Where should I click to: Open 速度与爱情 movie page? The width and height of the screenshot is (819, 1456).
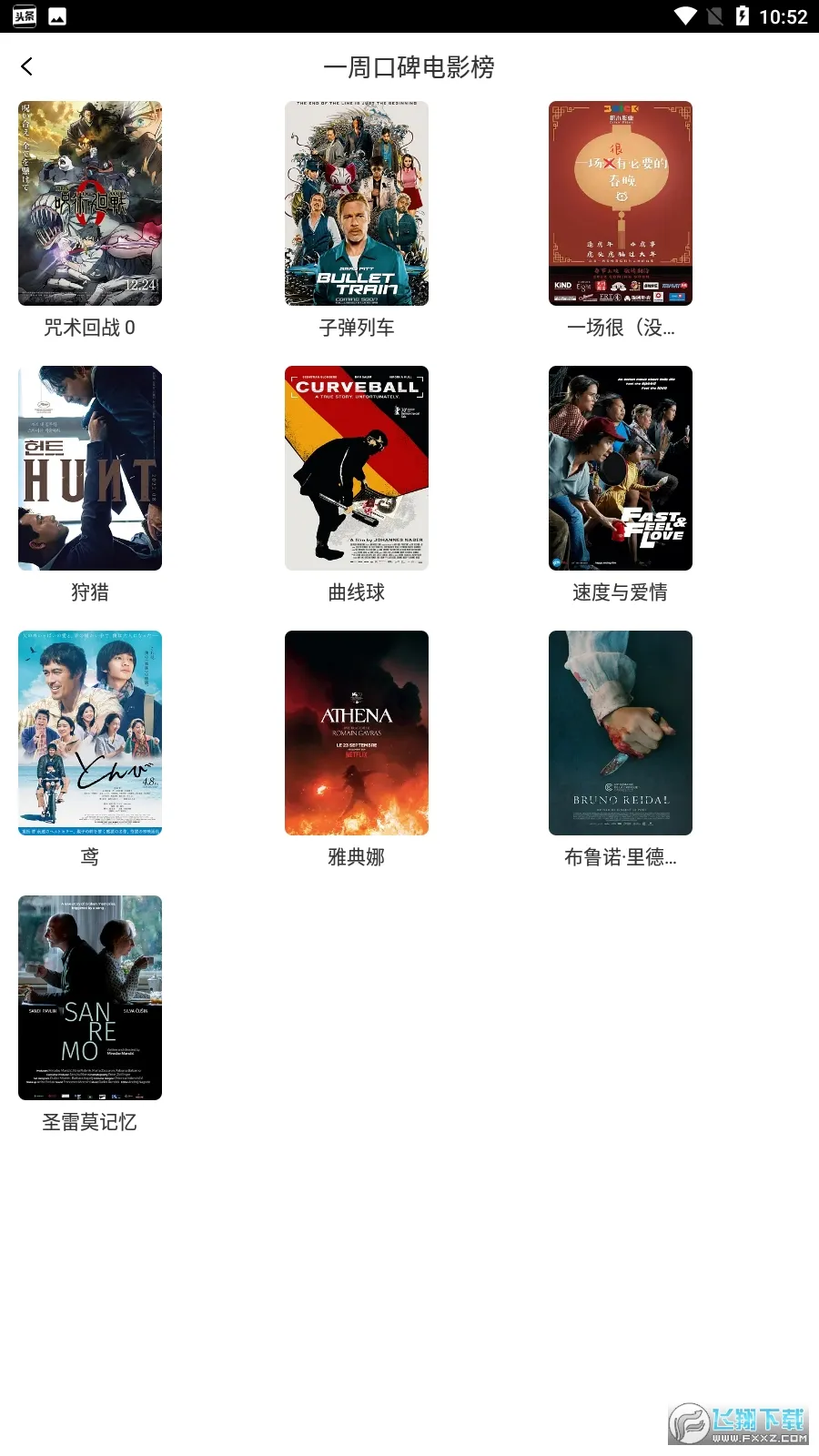coord(621,469)
